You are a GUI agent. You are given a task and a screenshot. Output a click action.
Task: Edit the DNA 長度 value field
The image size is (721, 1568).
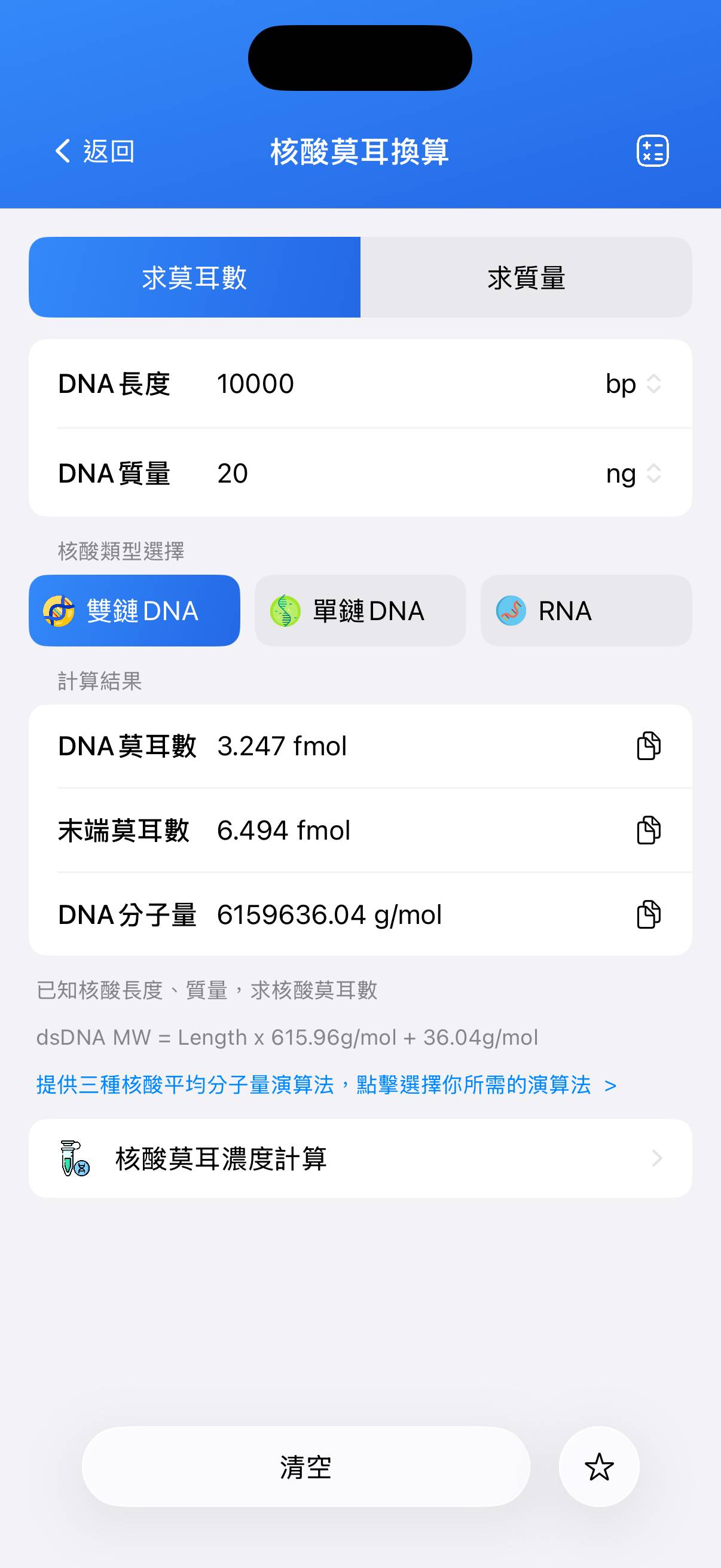tap(396, 384)
